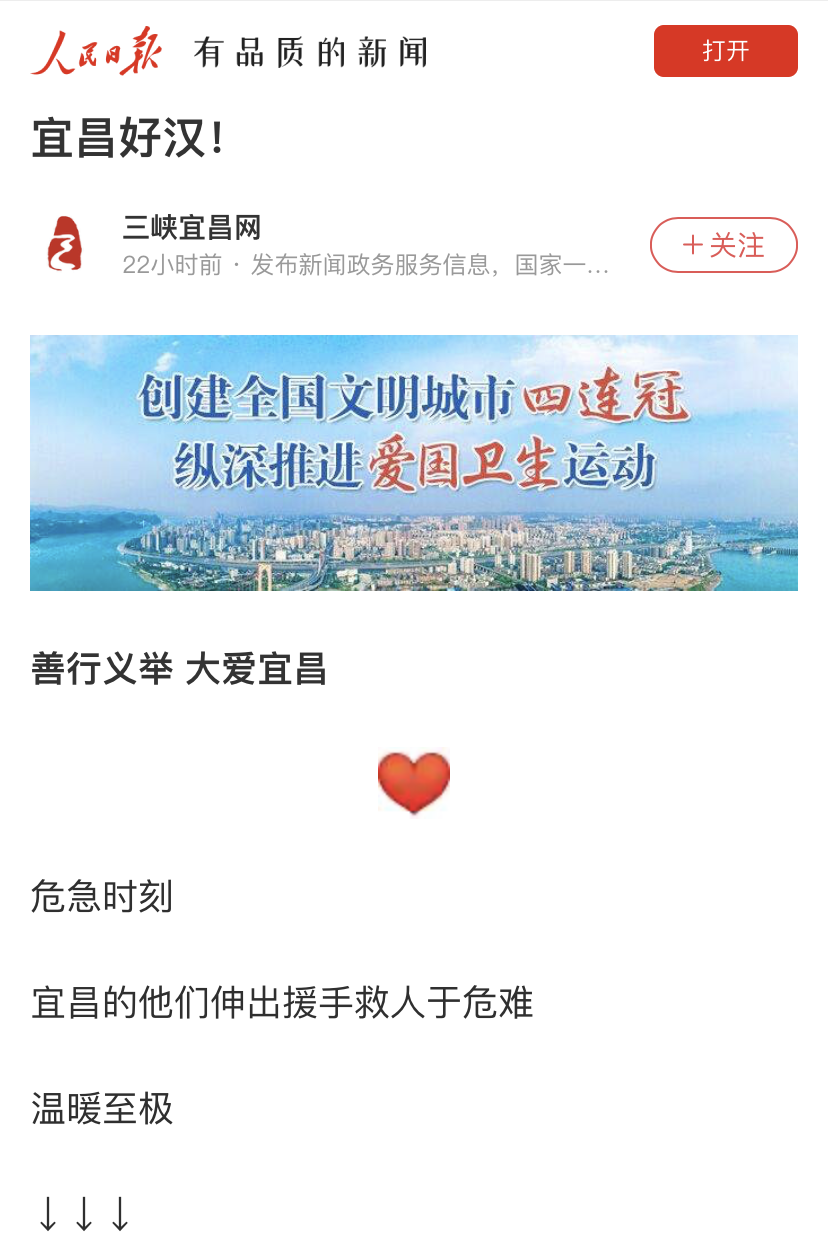Tap the 打开 button to open the app
This screenshot has width=828, height=1260.
click(x=725, y=51)
